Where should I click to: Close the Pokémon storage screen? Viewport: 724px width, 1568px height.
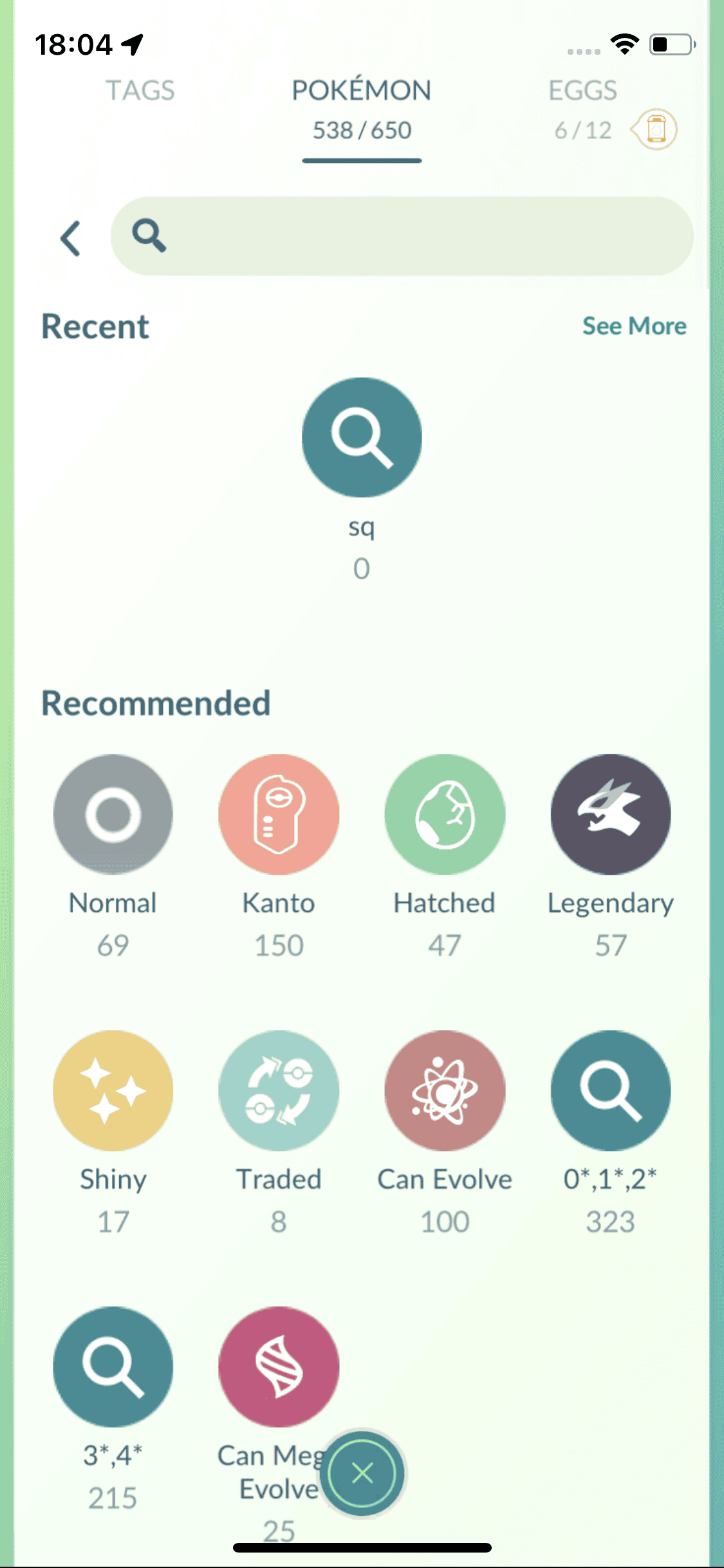point(363,1473)
